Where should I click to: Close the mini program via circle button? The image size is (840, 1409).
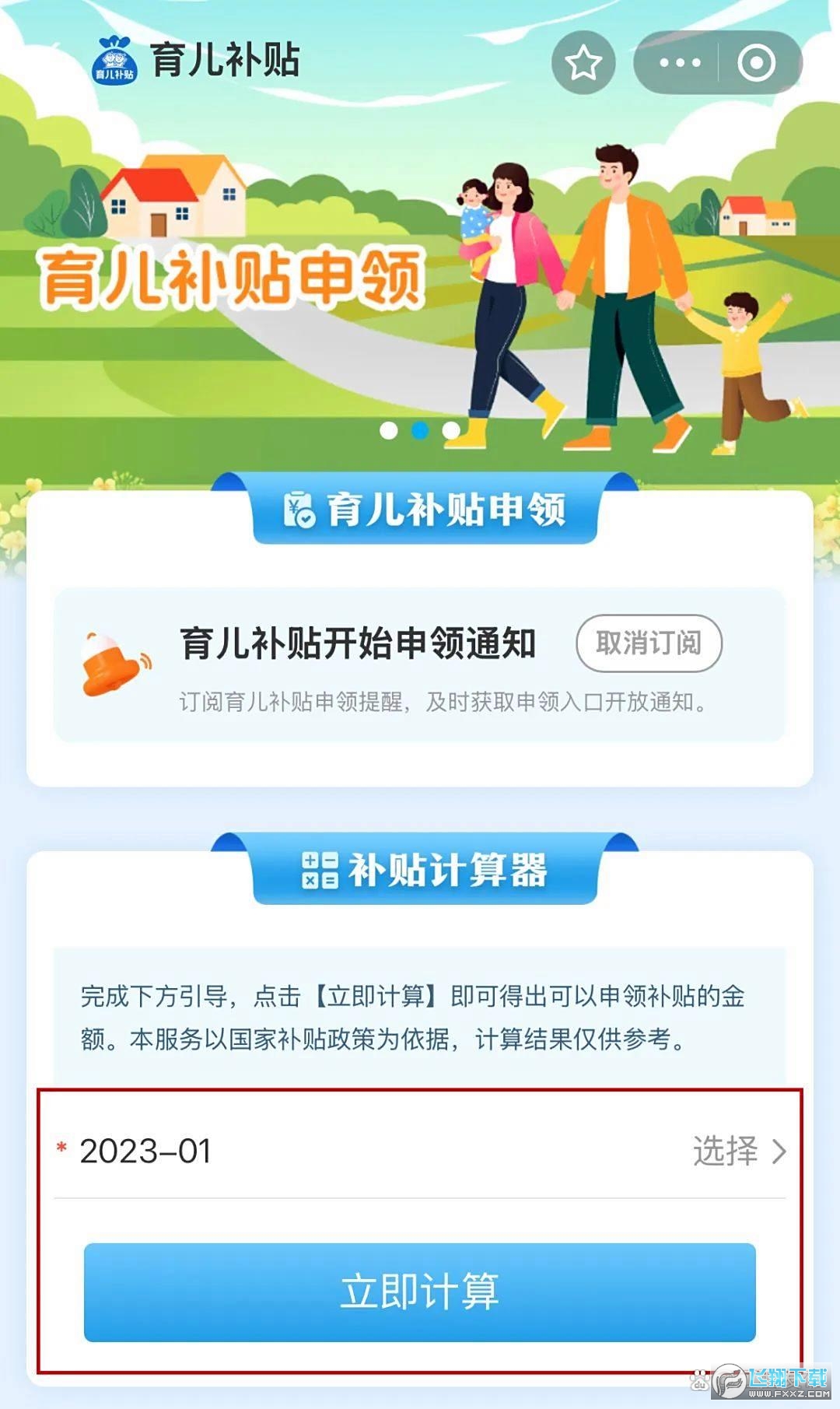pos(756,63)
